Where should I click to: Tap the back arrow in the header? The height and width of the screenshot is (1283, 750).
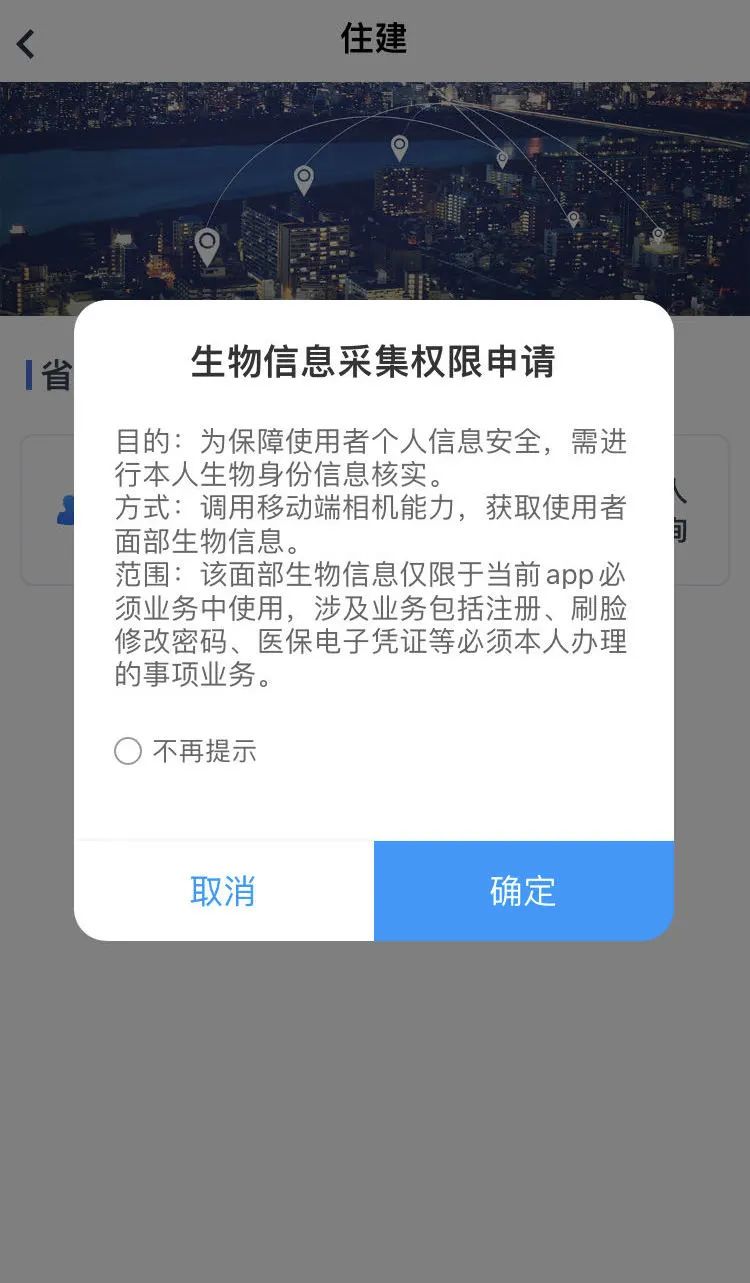(26, 44)
